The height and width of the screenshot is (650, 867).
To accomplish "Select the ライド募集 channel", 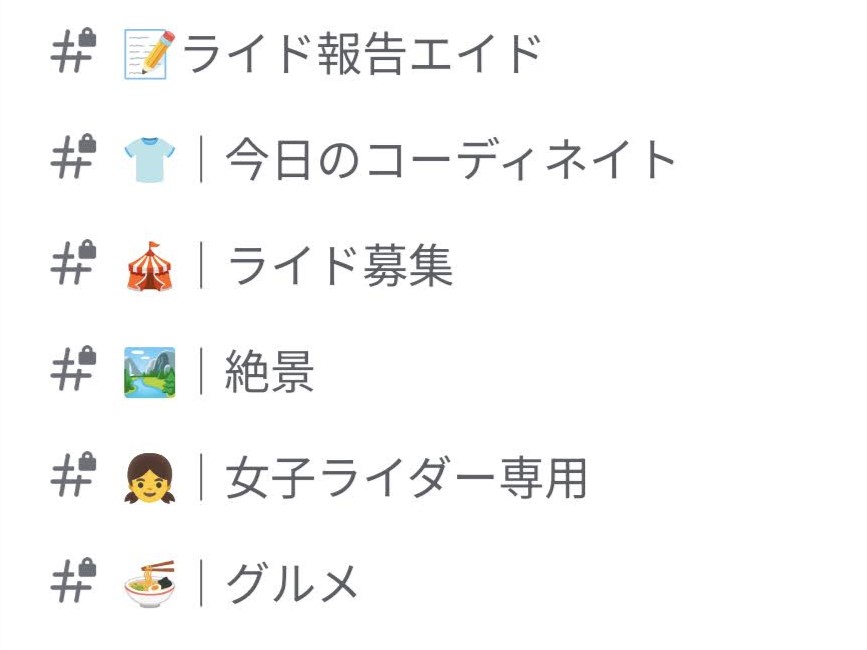I will [x=340, y=266].
